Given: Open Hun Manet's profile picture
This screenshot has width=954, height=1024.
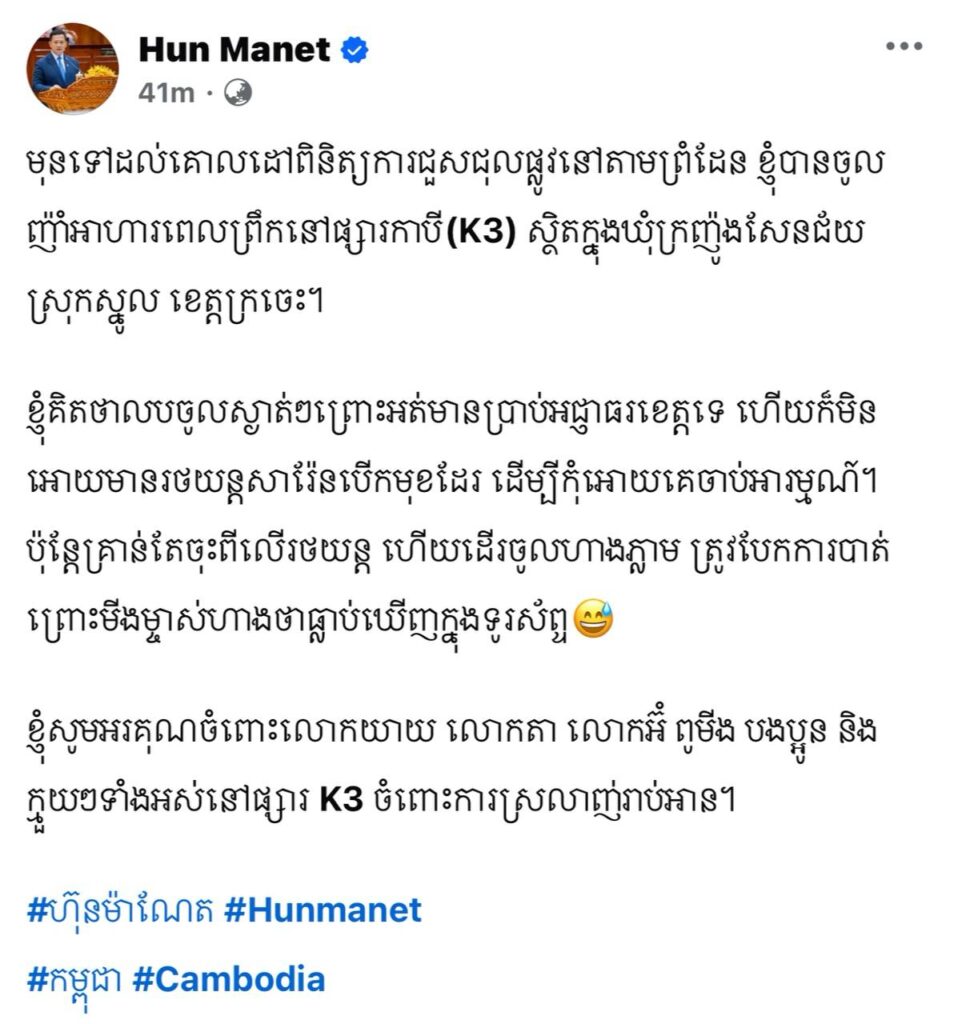Looking at the screenshot, I should pos(71,68).
